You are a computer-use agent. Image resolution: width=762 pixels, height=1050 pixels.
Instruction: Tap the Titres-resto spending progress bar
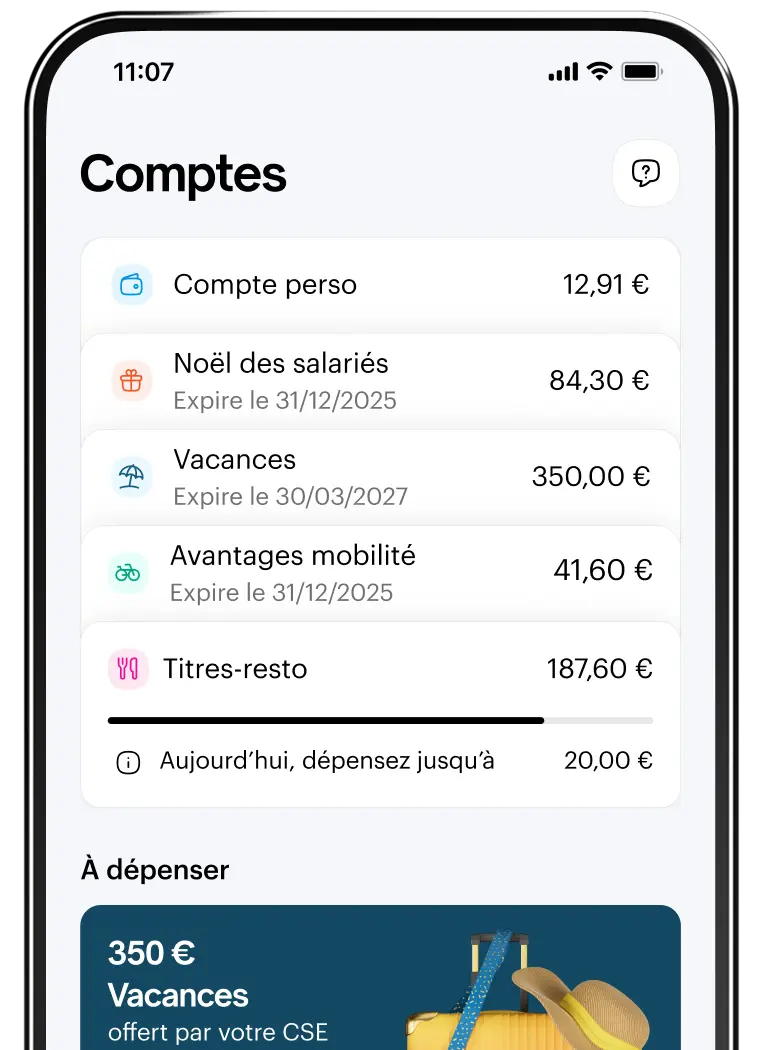380,719
